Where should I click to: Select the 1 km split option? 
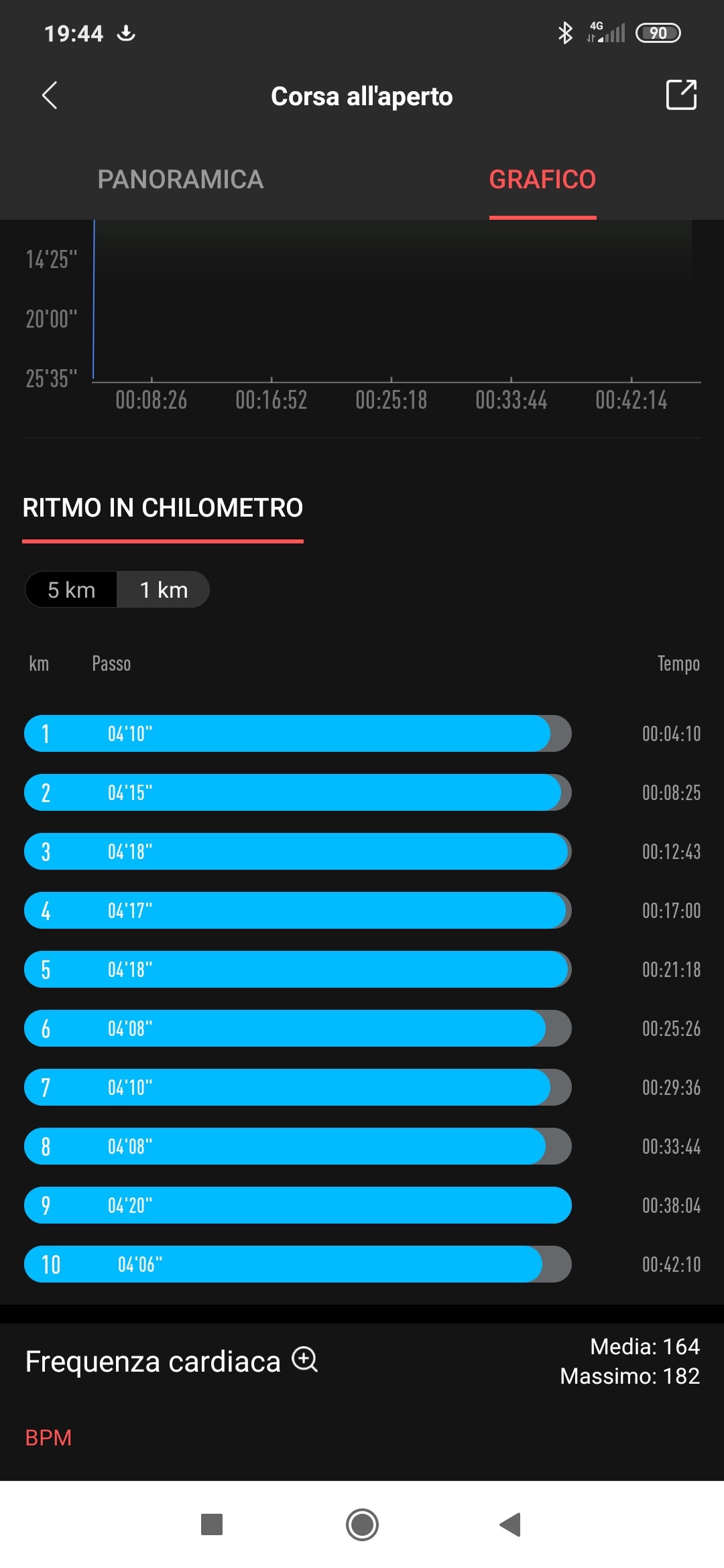click(x=164, y=590)
